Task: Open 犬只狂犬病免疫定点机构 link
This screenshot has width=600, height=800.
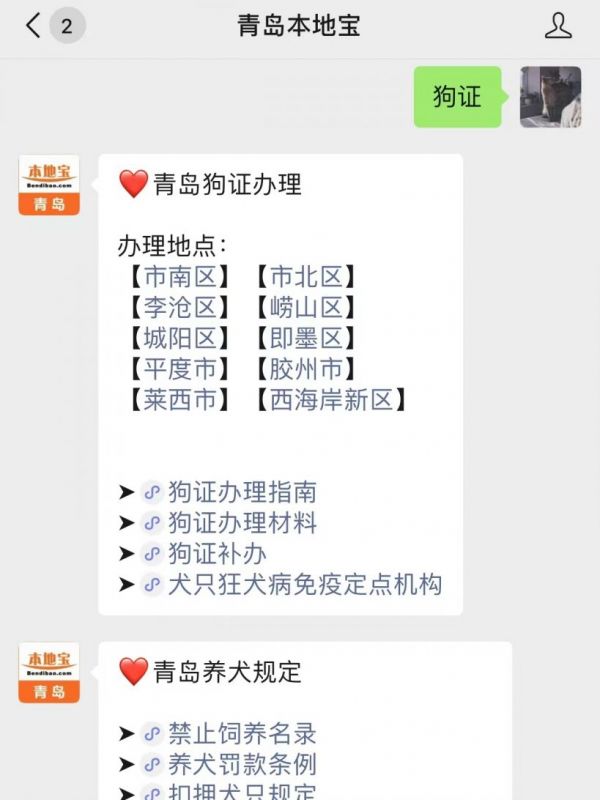Action: coord(303,585)
